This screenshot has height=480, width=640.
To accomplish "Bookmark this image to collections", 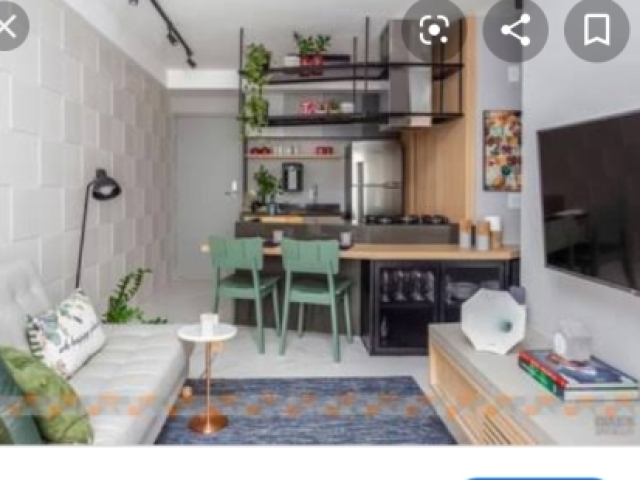I will (596, 30).
